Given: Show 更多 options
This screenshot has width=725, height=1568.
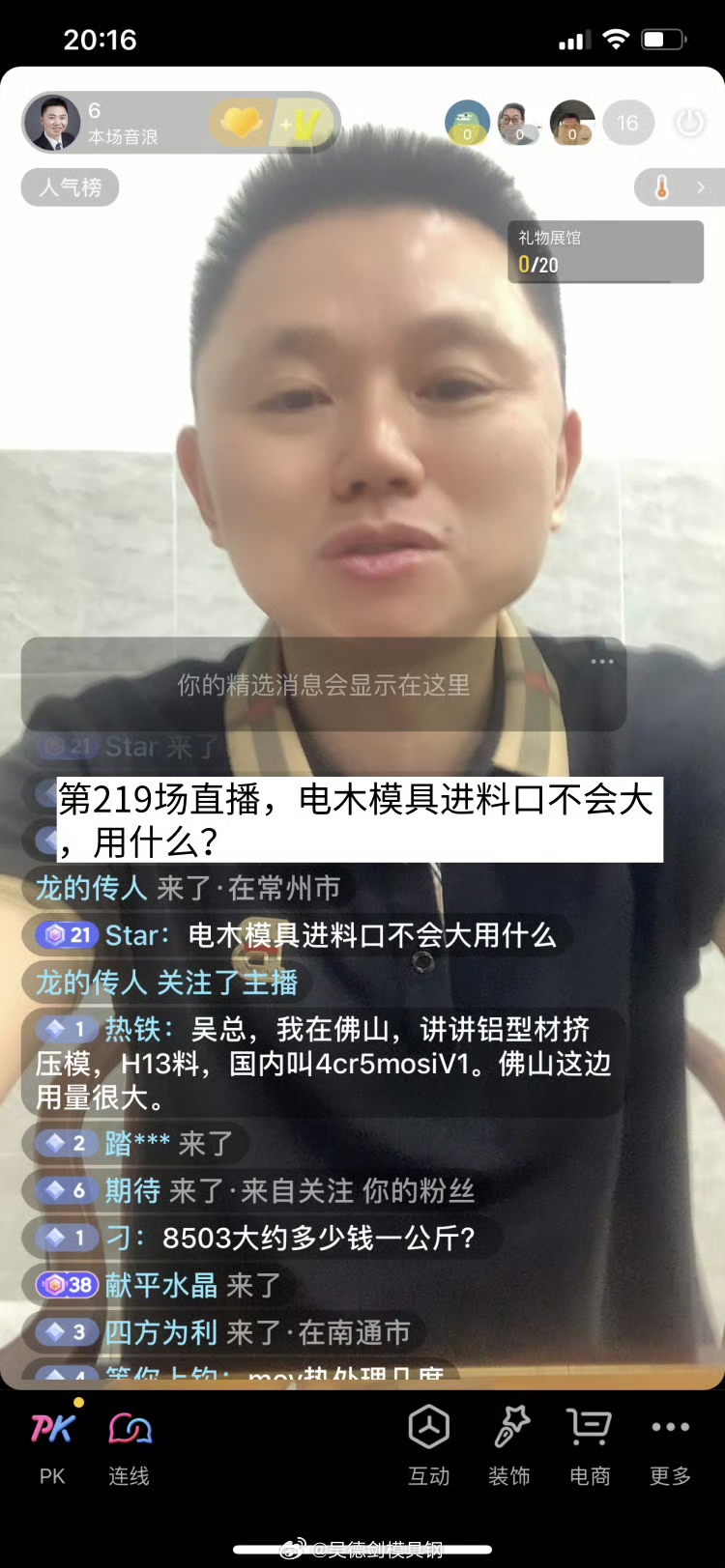Looking at the screenshot, I should tap(670, 1445).
